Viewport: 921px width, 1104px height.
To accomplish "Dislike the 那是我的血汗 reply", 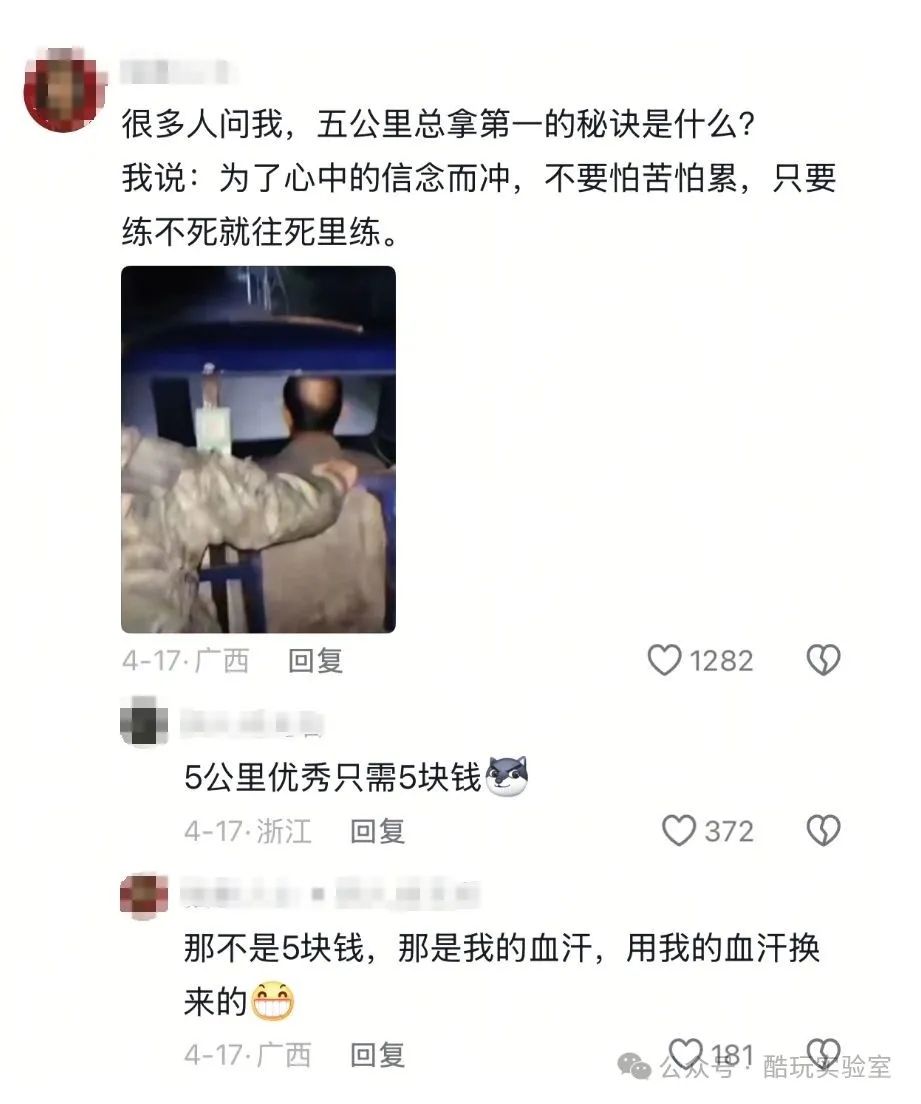I will [x=823, y=1054].
